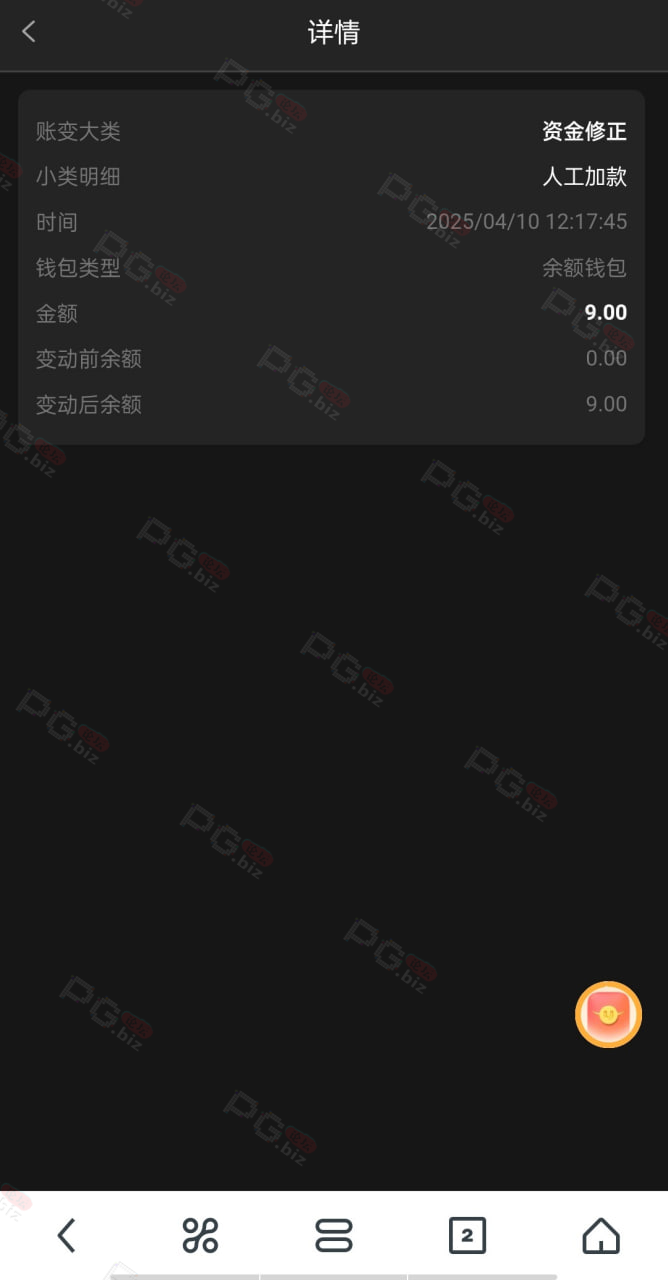Open the browser menu with two bars
This screenshot has width=668, height=1280.
(x=334, y=1235)
